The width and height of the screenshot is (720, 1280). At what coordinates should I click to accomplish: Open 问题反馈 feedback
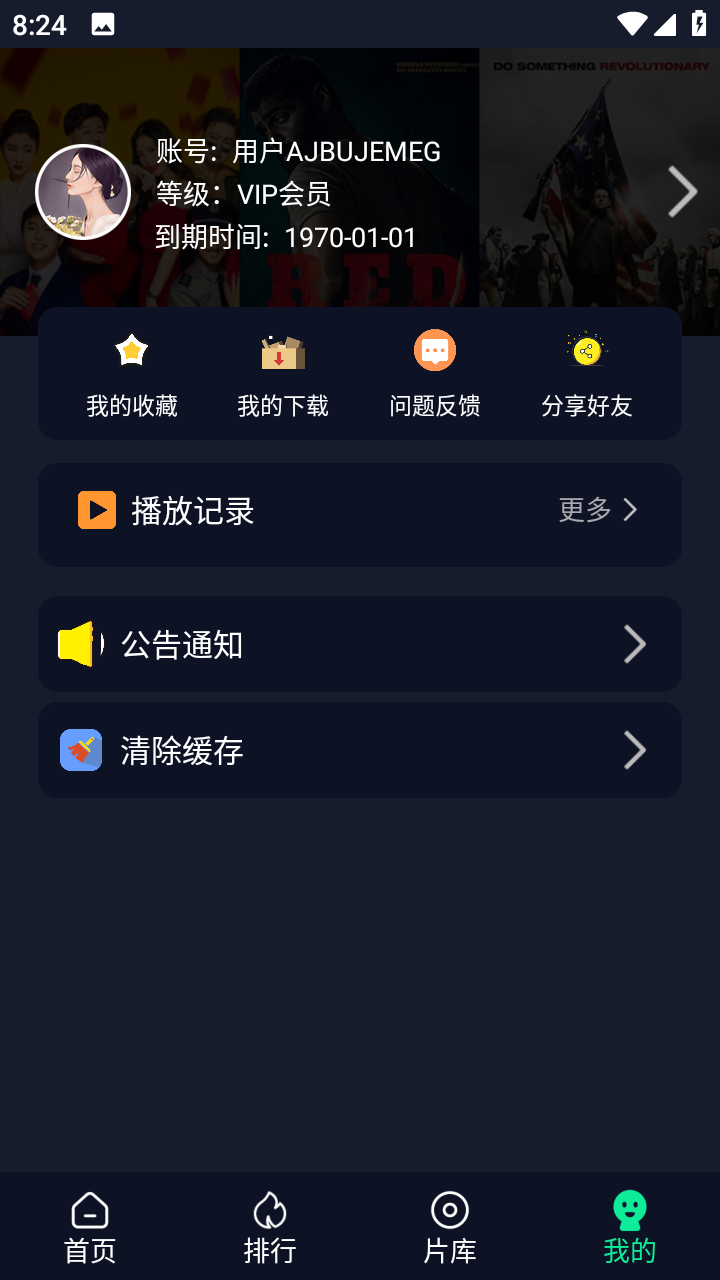pyautogui.click(x=435, y=374)
